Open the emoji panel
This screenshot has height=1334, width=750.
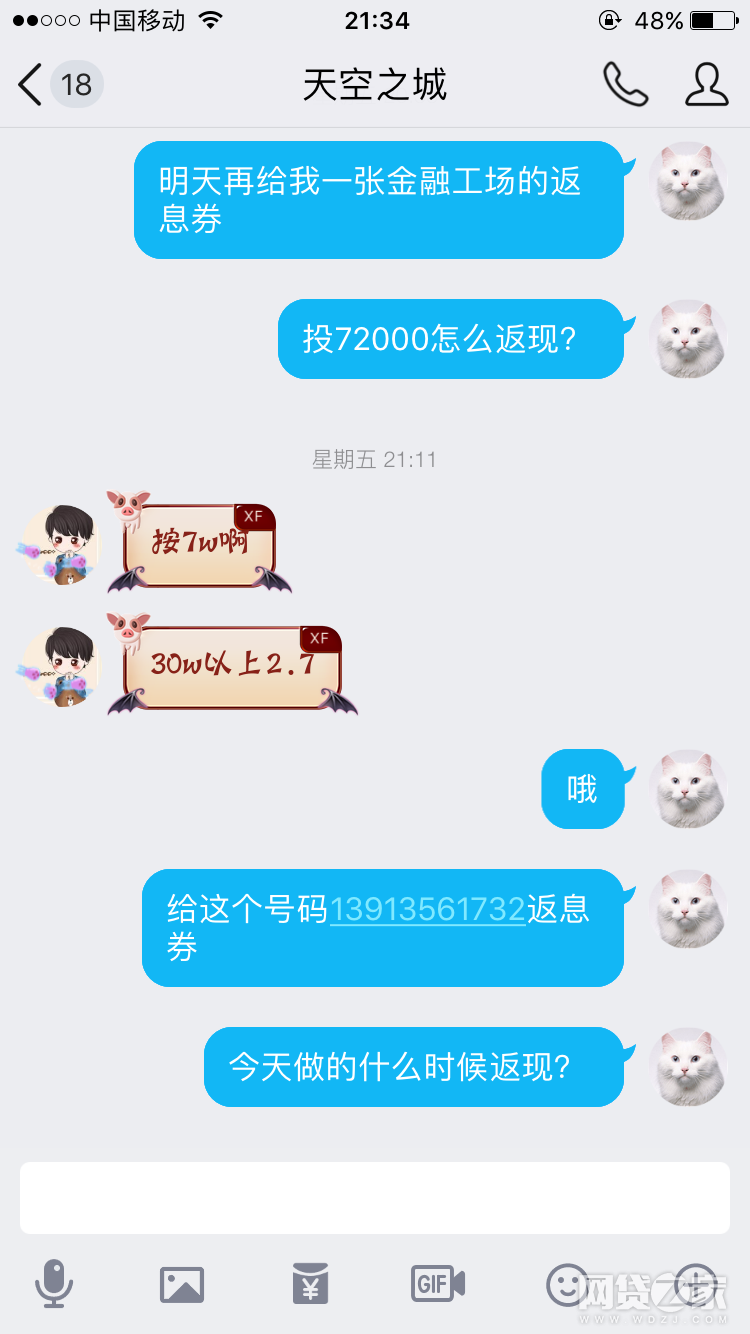(567, 1283)
